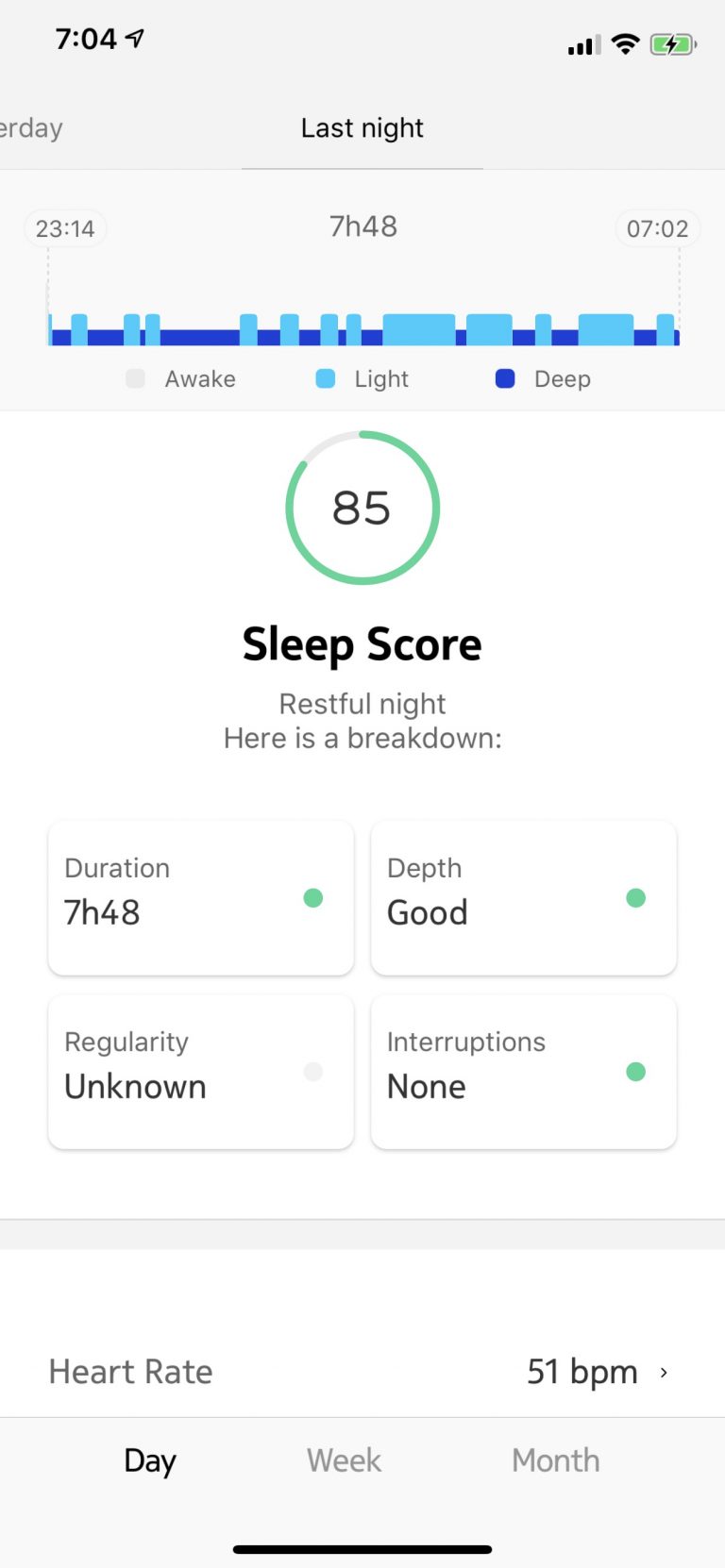Open the Regularity Unknown card

click(201, 1071)
